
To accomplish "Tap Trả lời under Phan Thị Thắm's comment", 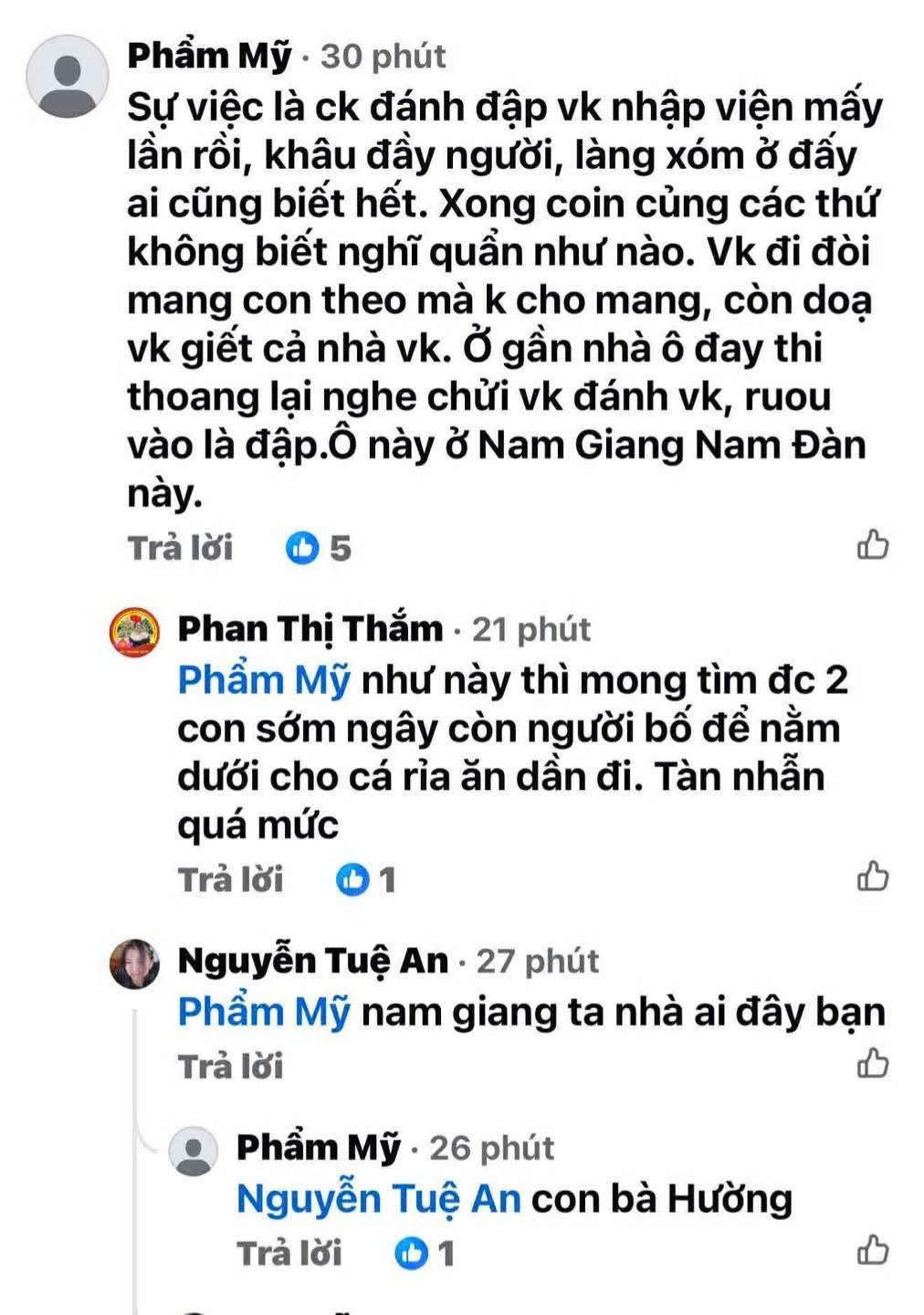I will tap(230, 879).
